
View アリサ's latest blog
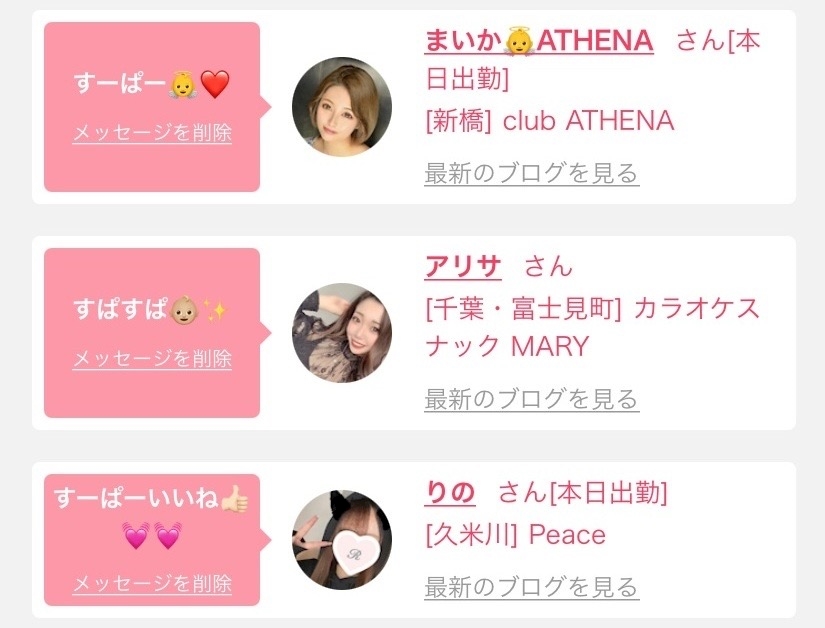pyautogui.click(x=531, y=399)
